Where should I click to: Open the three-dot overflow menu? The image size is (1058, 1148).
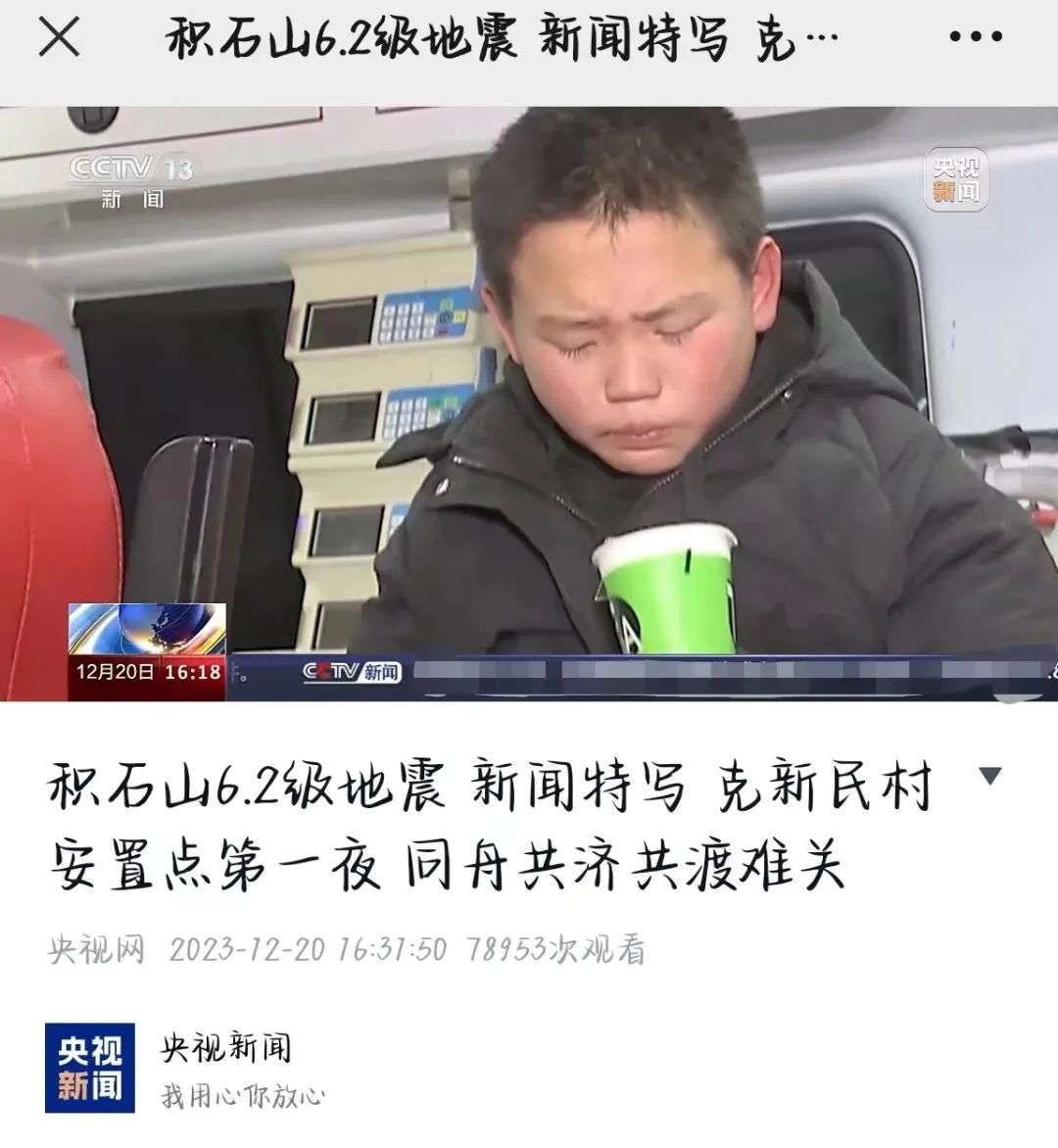click(x=976, y=37)
